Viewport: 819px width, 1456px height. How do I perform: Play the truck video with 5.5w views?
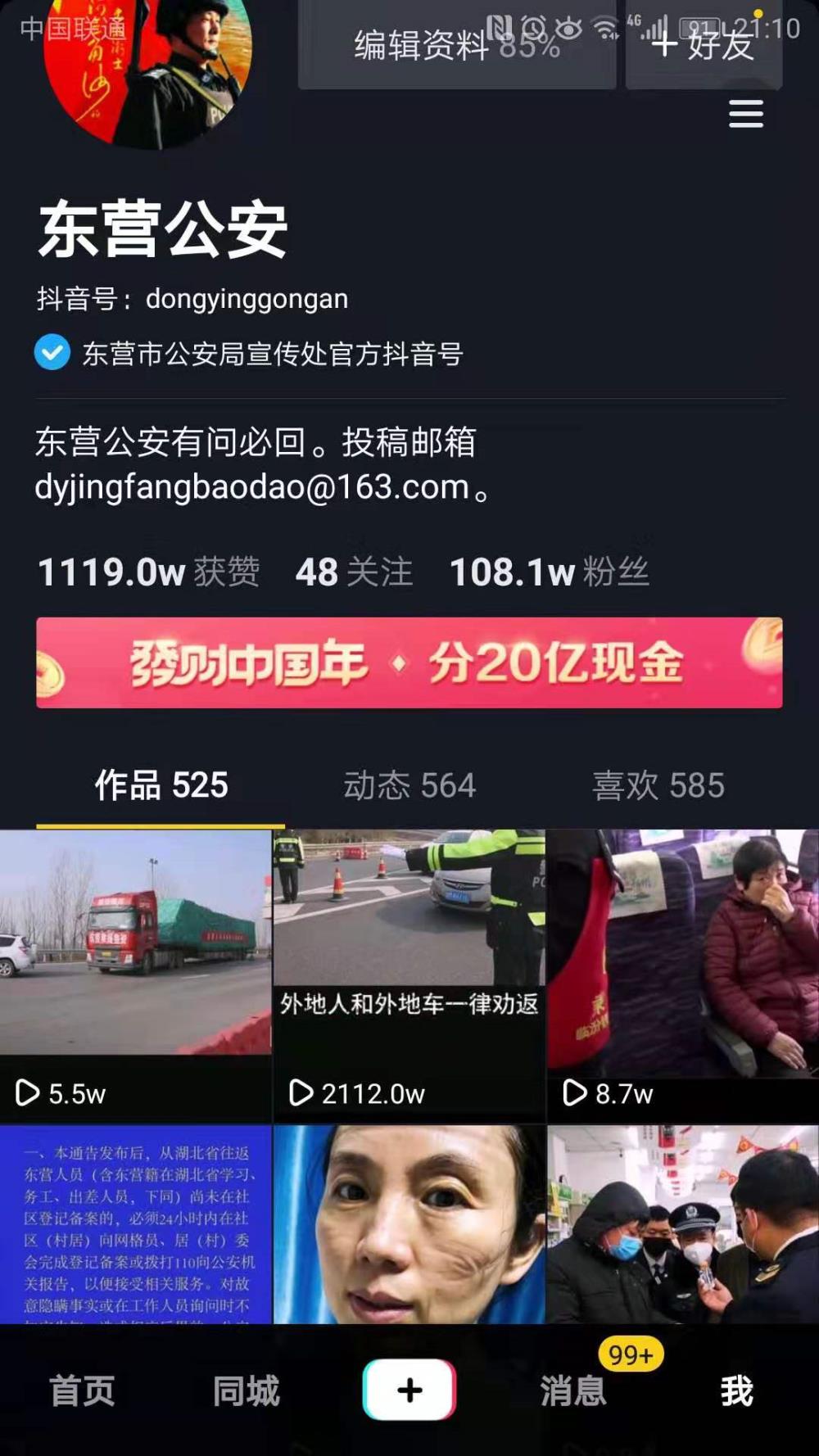135,975
